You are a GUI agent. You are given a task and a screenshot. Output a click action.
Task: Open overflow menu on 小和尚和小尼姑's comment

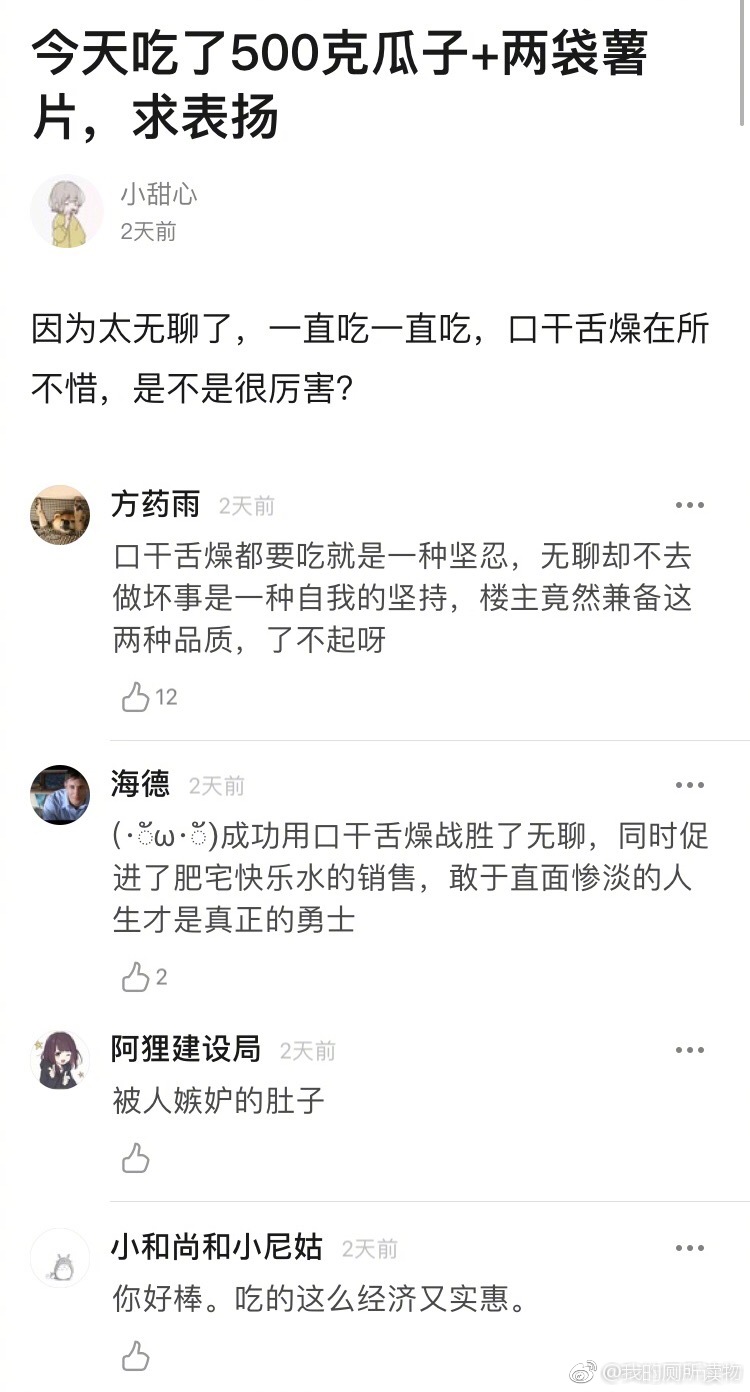tap(689, 1248)
